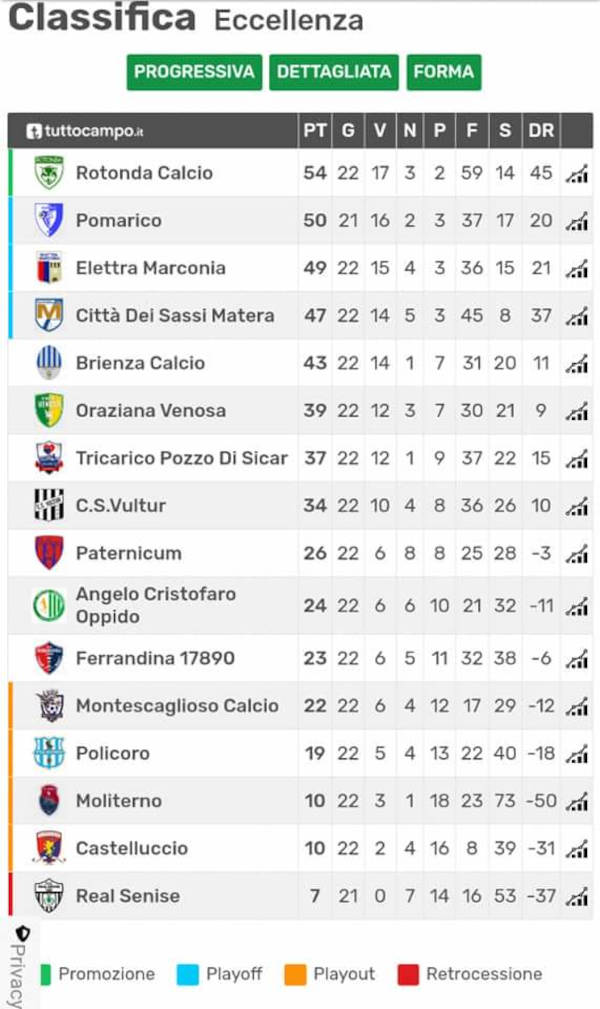Switch to the PROGRESSIVA standings view

[x=194, y=72]
